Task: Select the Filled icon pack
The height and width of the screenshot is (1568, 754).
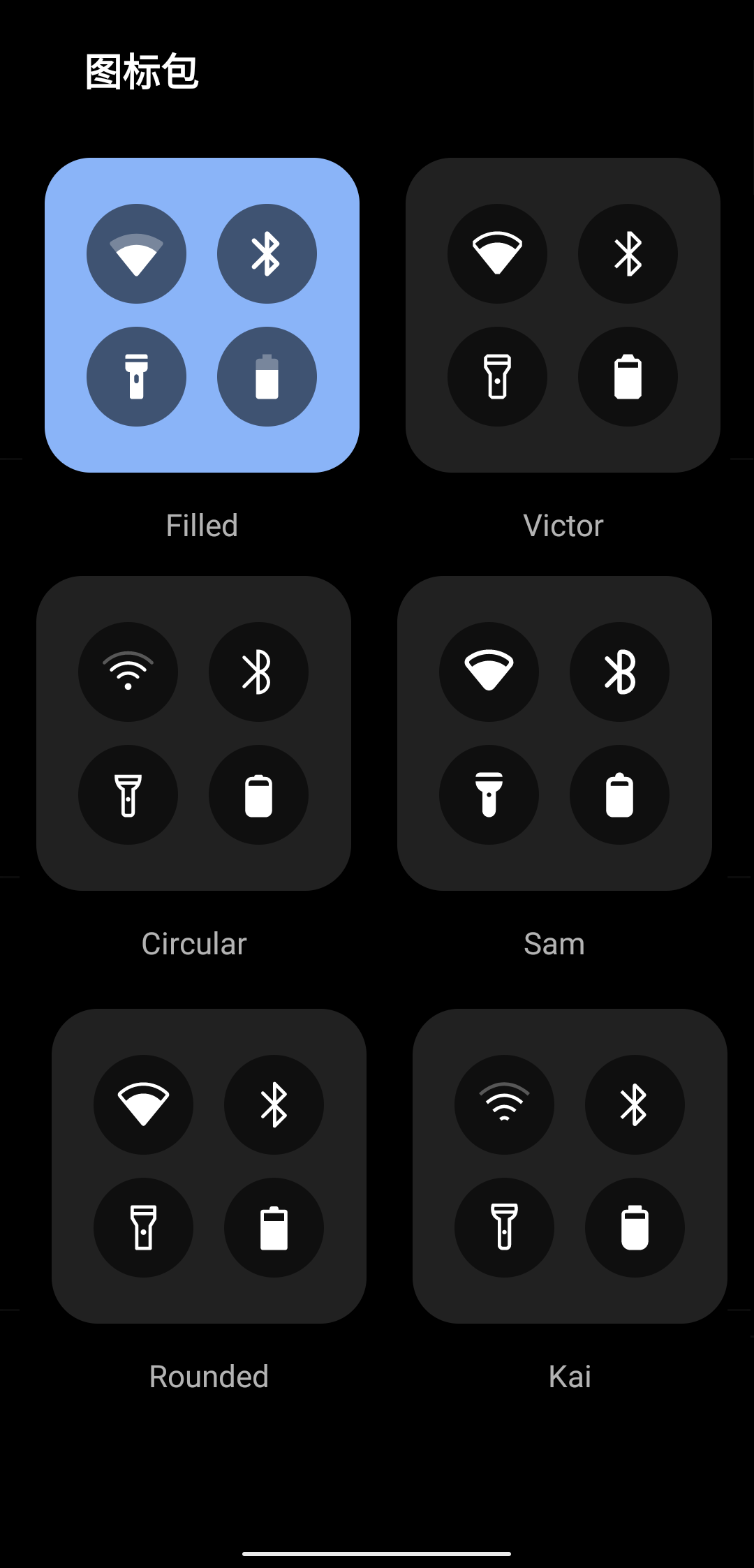Action: pyautogui.click(x=202, y=315)
